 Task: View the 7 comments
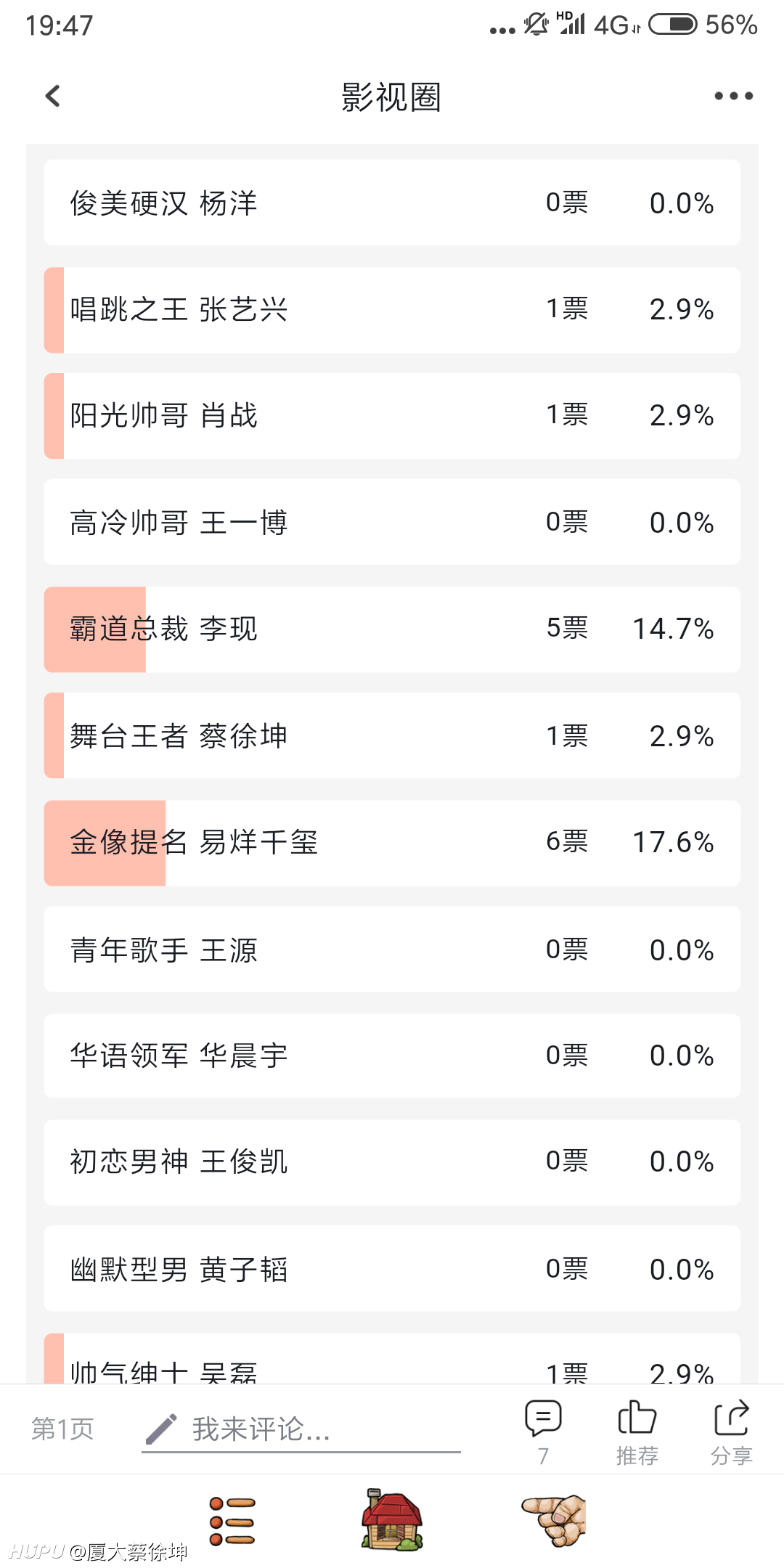543,1432
